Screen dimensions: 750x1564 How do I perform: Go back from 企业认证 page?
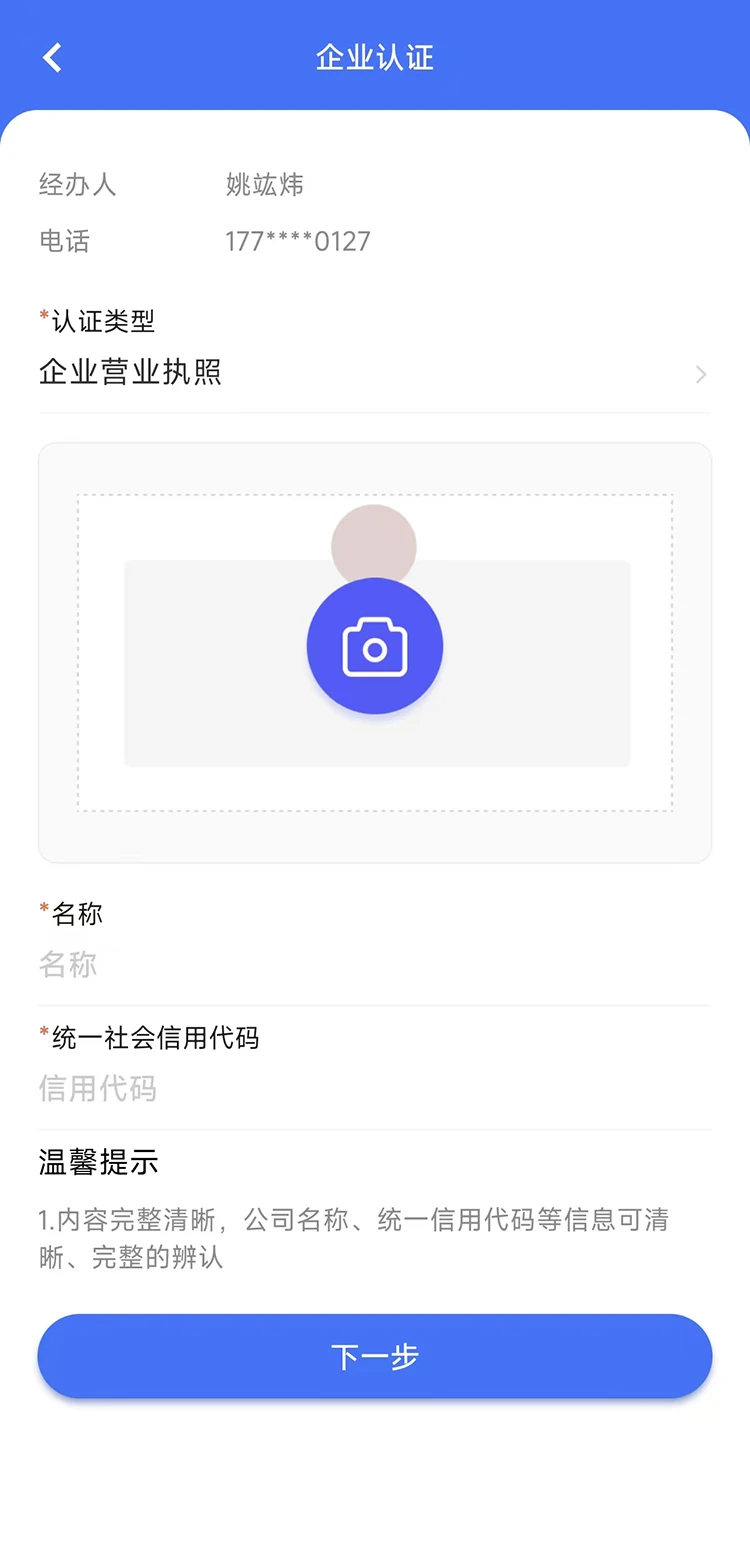coord(53,58)
